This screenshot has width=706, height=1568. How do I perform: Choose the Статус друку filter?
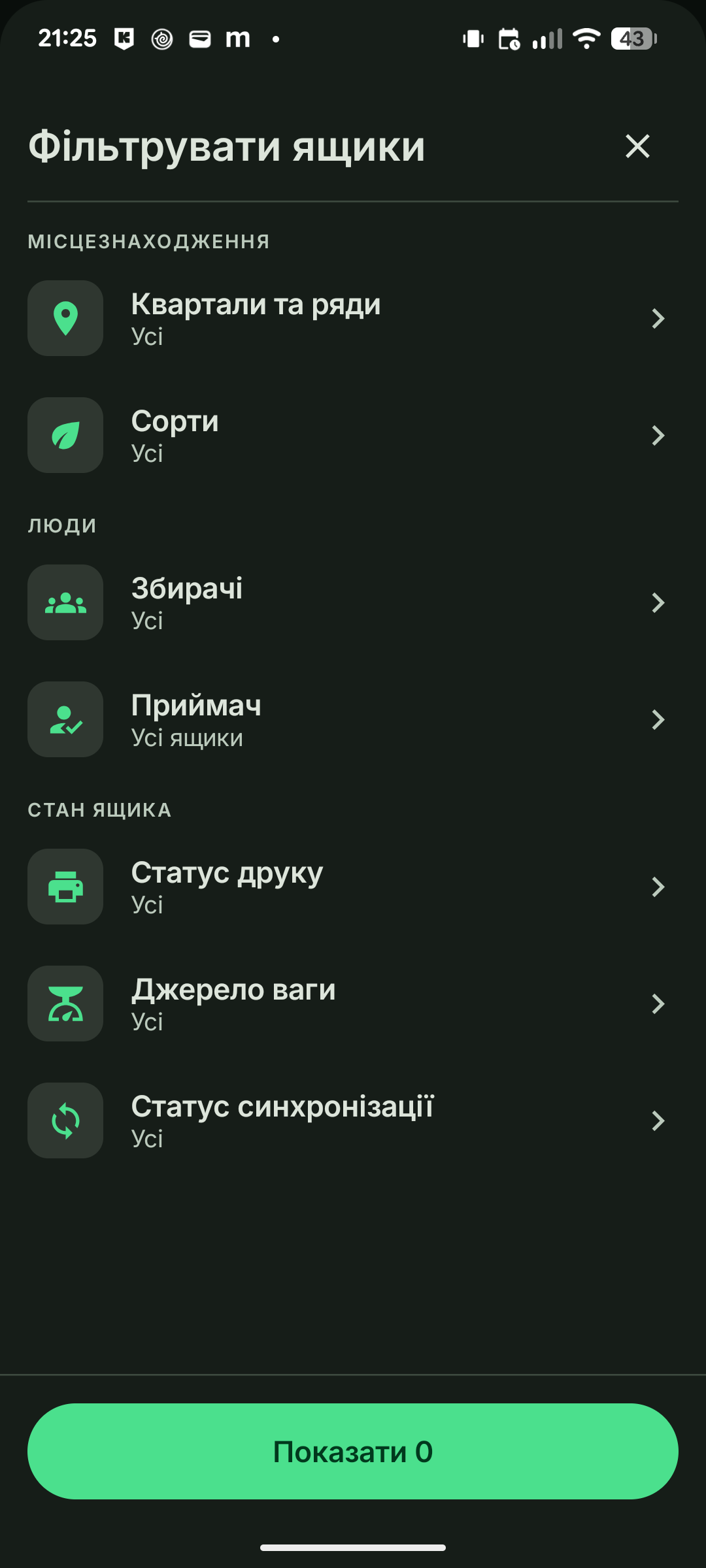click(x=353, y=887)
